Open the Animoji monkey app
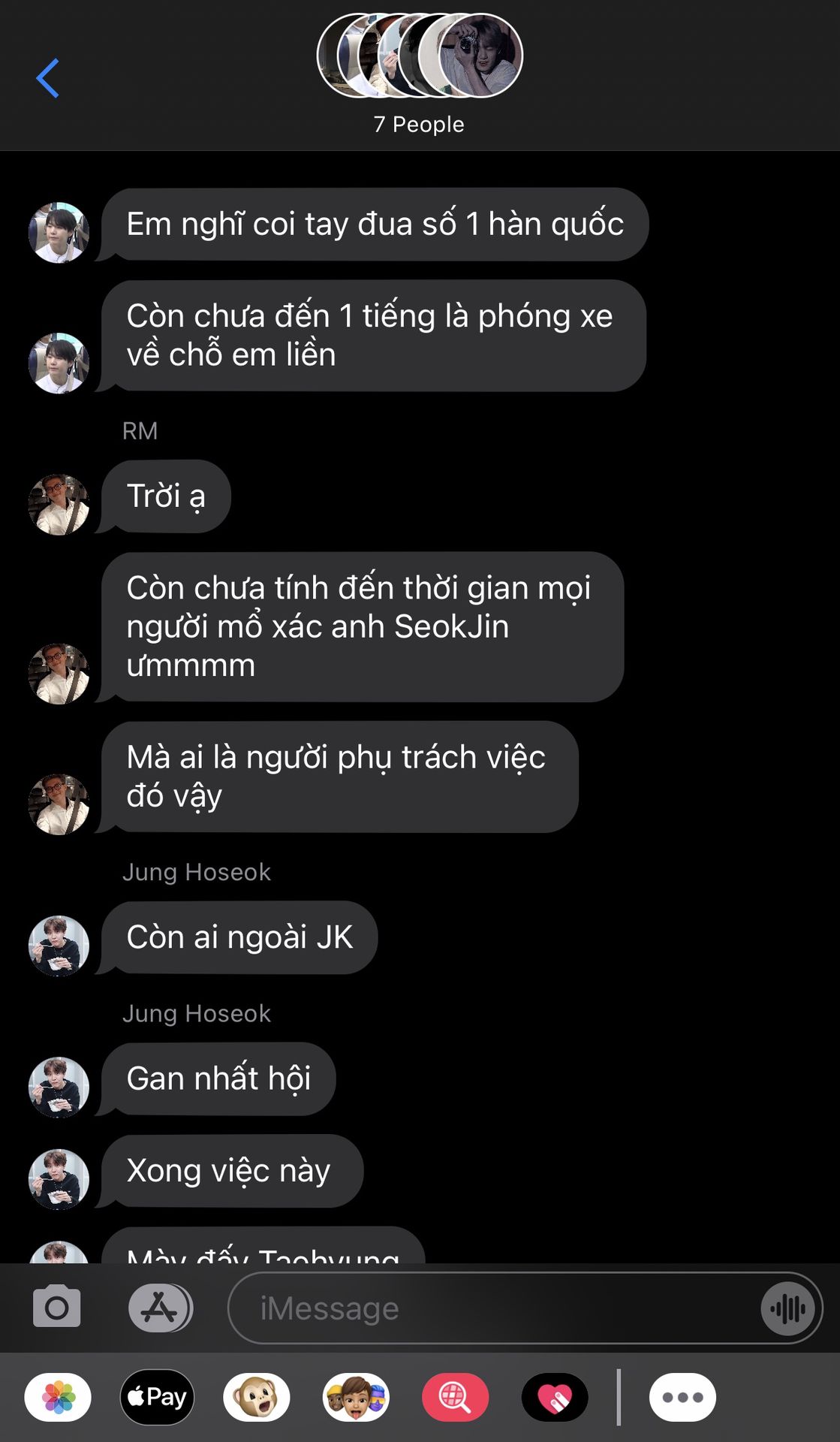 pos(257,1398)
